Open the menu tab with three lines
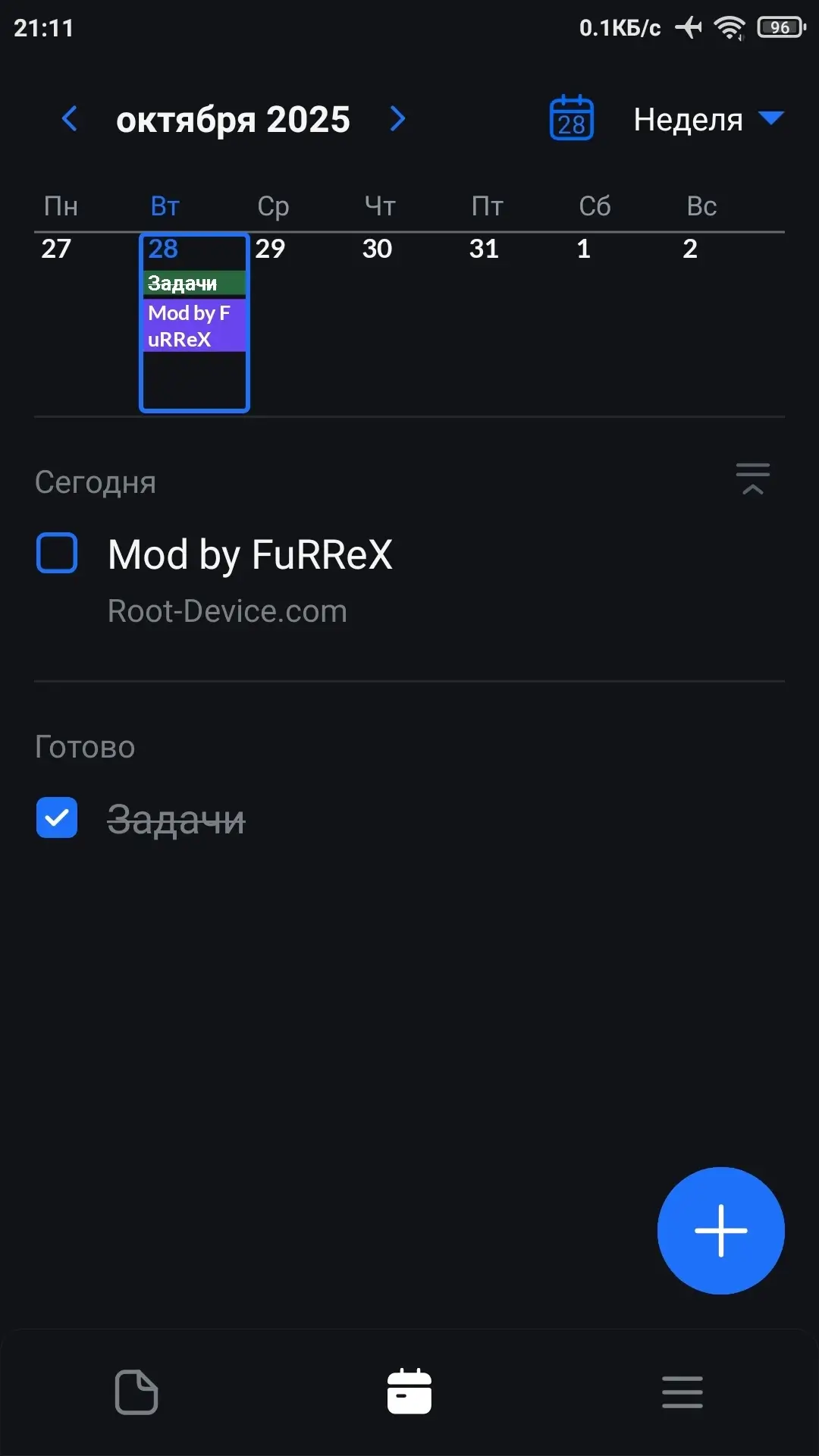The height and width of the screenshot is (1456, 819). click(682, 1392)
